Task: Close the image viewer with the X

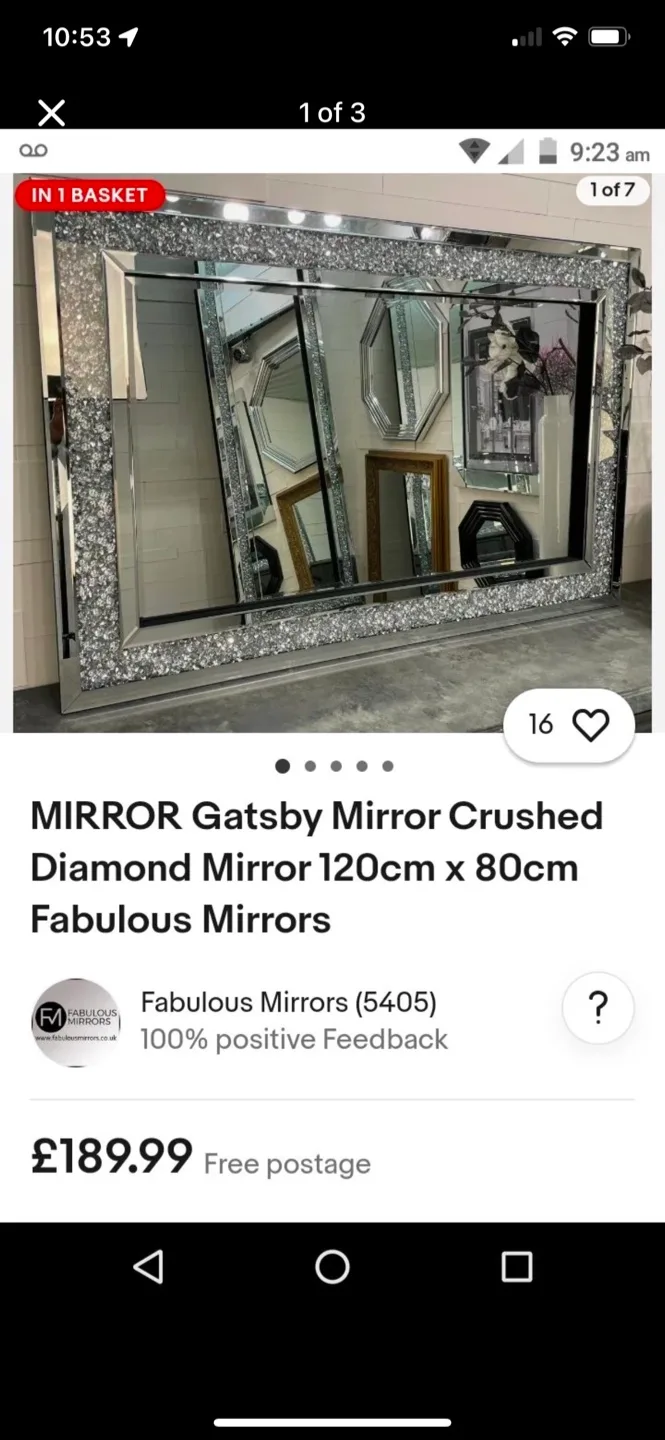Action: (51, 113)
